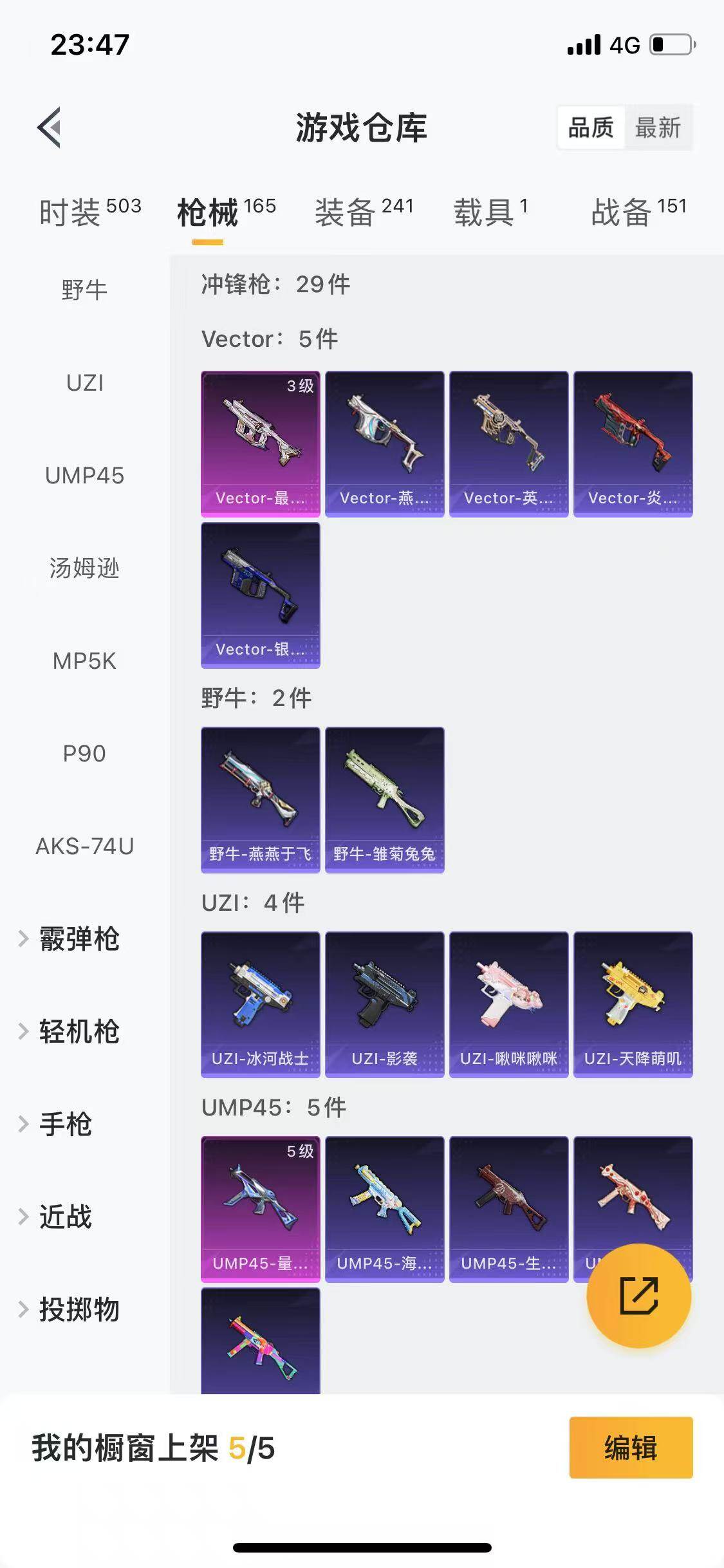This screenshot has height=1568, width=724.
Task: Tap the orange share floating icon
Action: [x=640, y=1296]
